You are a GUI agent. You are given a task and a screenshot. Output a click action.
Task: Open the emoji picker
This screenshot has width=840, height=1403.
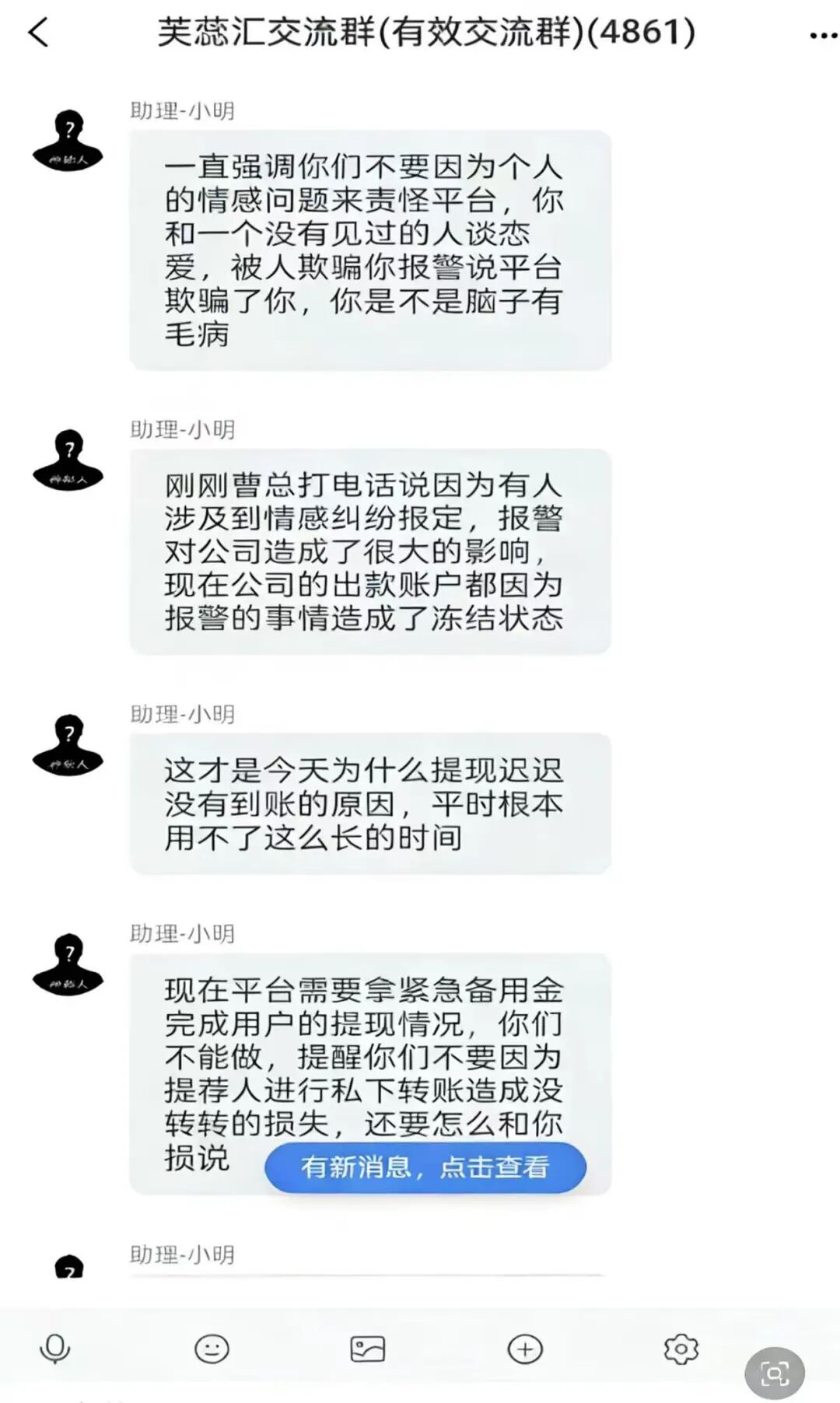[212, 1349]
